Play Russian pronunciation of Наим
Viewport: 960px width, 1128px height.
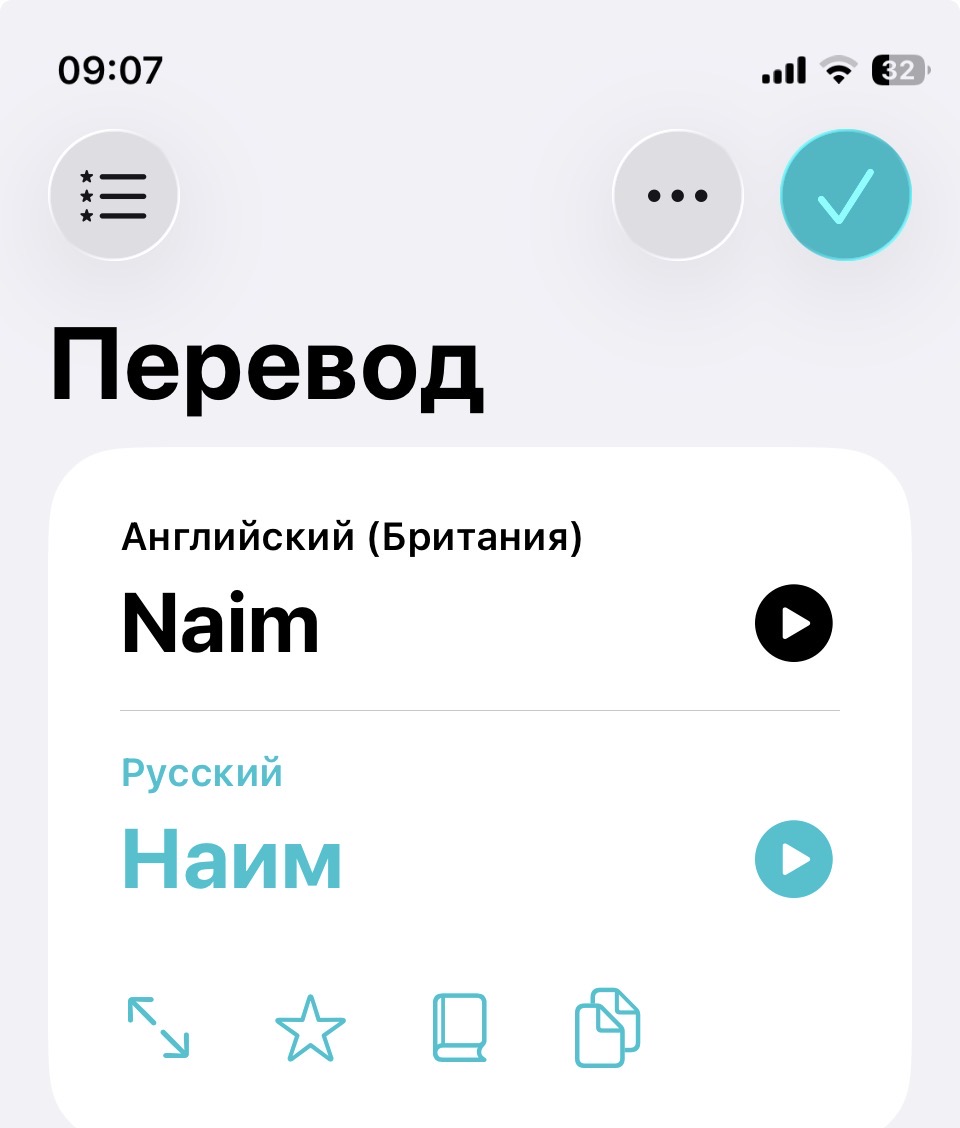[793, 859]
